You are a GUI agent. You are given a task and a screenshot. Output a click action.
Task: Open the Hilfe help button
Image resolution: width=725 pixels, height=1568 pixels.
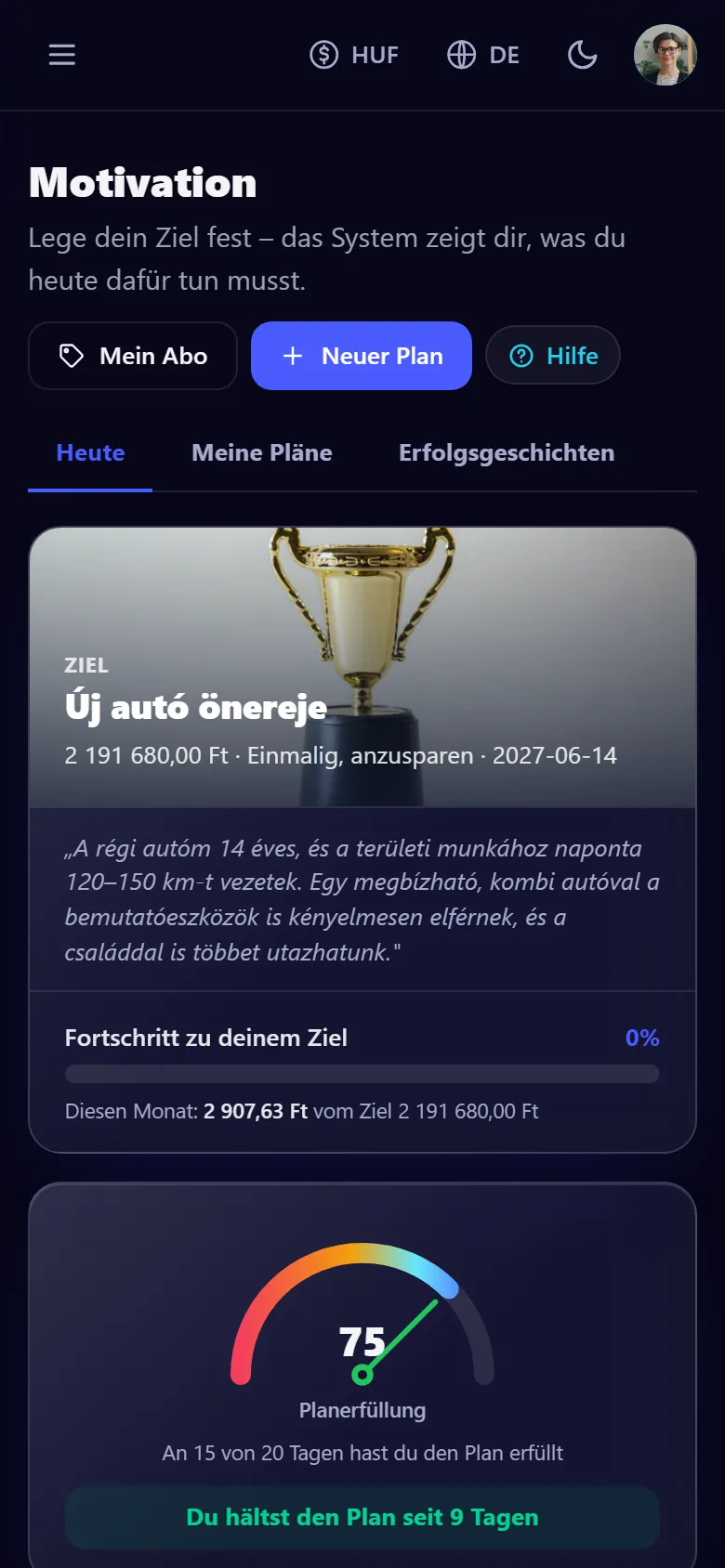553,355
